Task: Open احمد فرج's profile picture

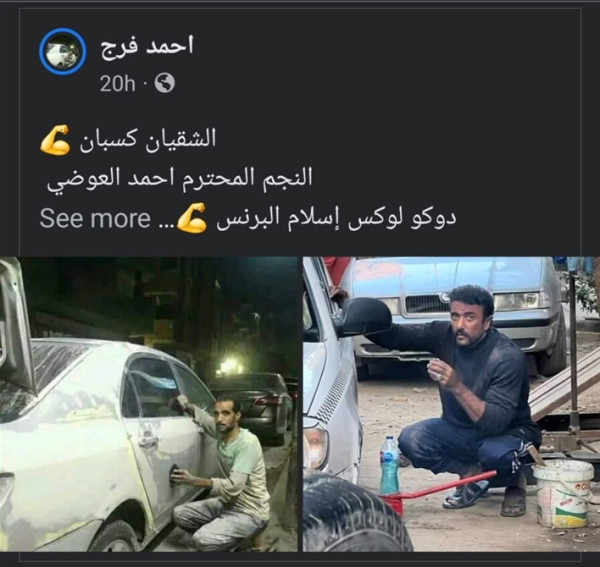Action: [62, 52]
